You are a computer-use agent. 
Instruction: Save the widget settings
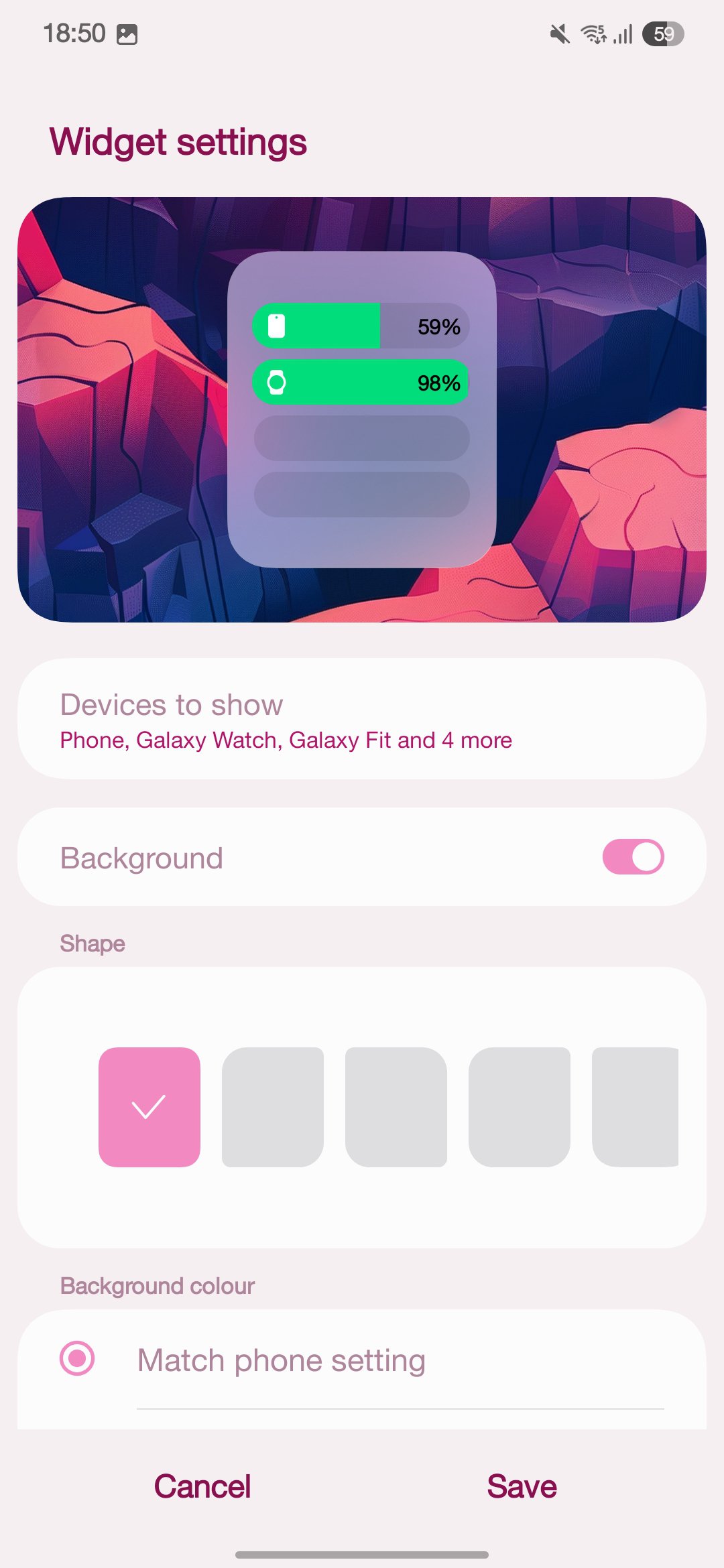point(522,1486)
